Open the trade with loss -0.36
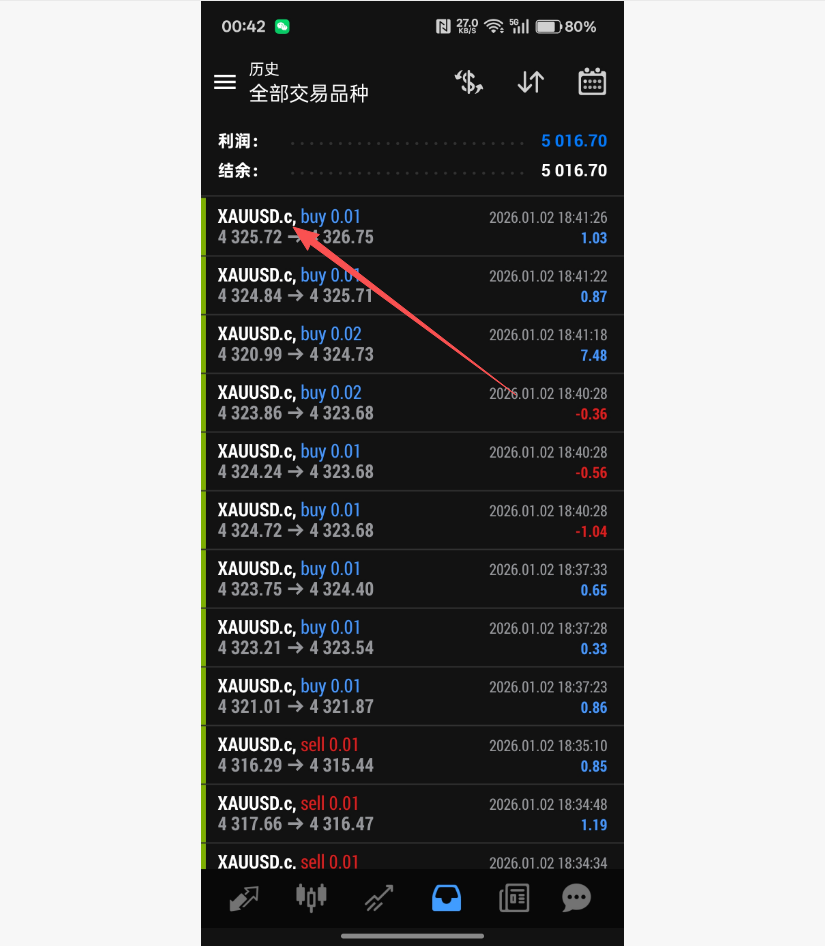 click(412, 403)
